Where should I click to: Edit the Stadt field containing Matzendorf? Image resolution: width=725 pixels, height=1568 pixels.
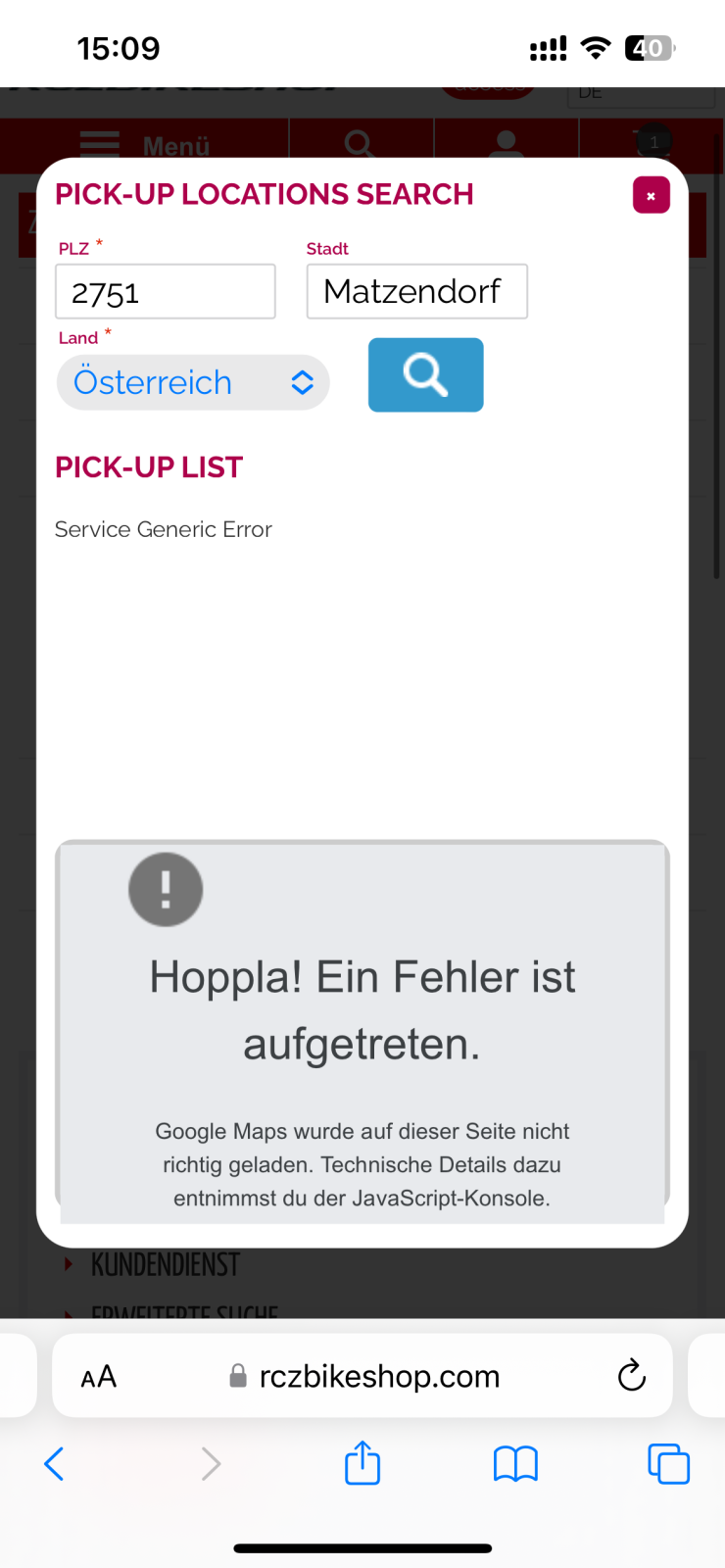tap(416, 292)
